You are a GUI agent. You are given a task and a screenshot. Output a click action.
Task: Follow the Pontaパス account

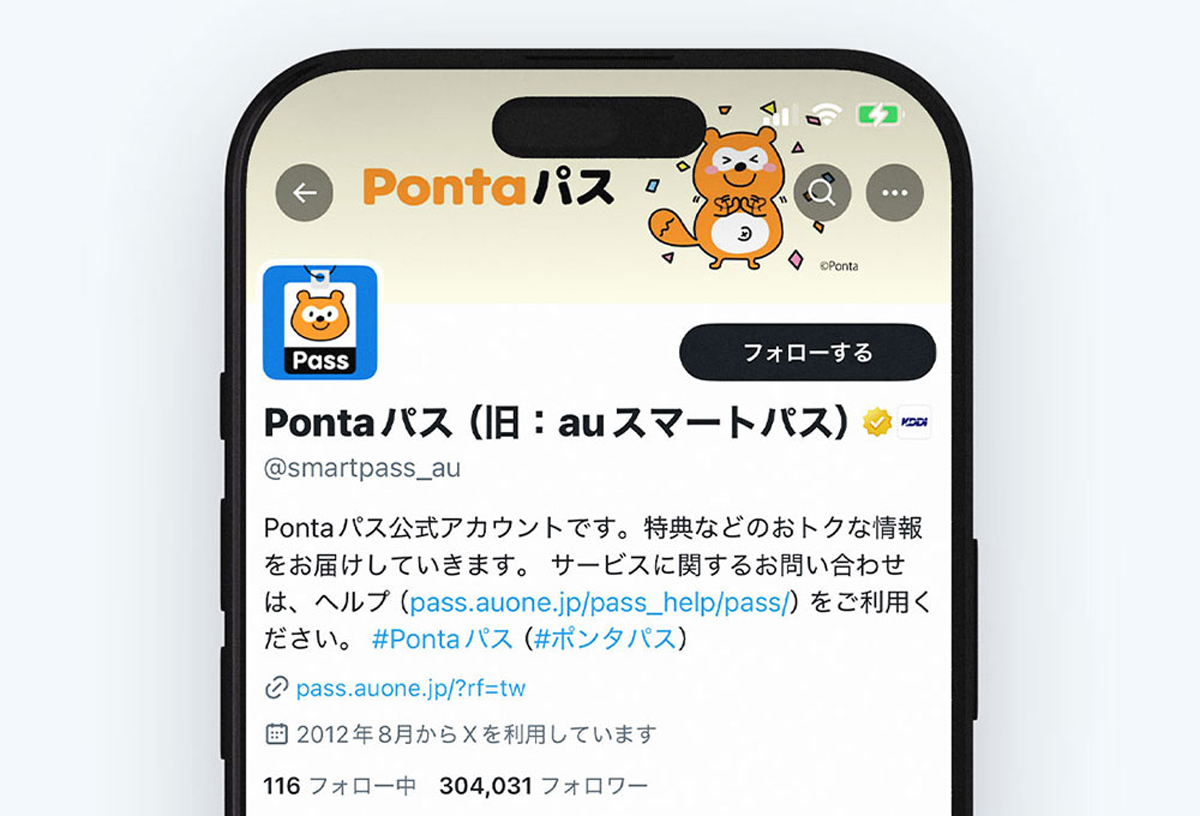[807, 352]
